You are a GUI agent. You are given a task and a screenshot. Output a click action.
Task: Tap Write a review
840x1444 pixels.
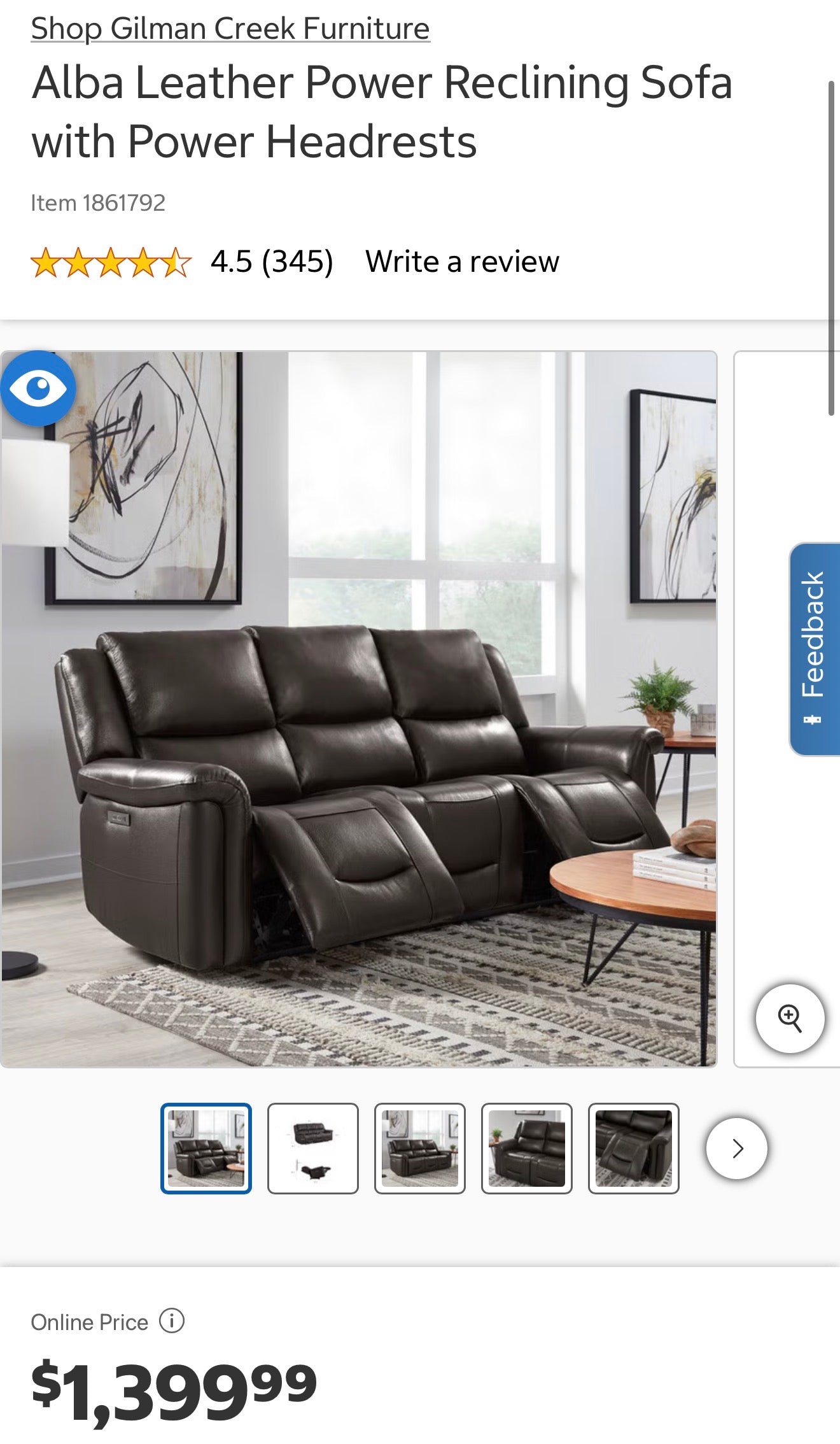[x=462, y=262]
